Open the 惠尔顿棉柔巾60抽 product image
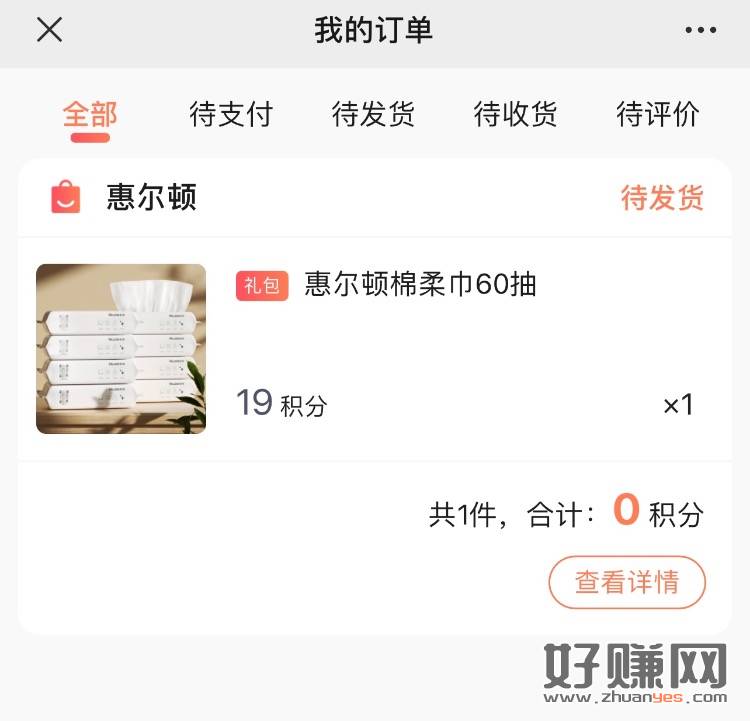Screen dimensions: 750x721 (121, 349)
